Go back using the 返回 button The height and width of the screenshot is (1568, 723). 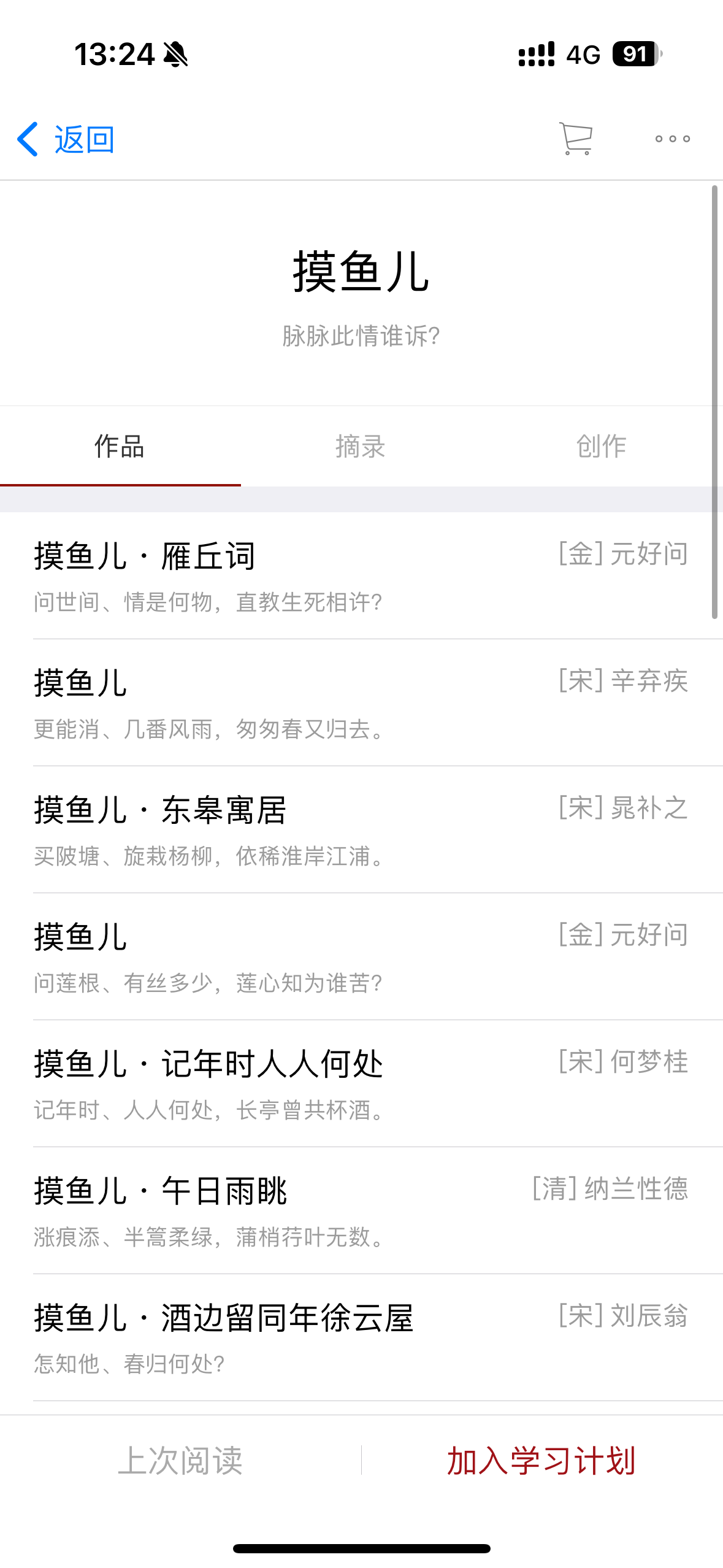pos(66,139)
